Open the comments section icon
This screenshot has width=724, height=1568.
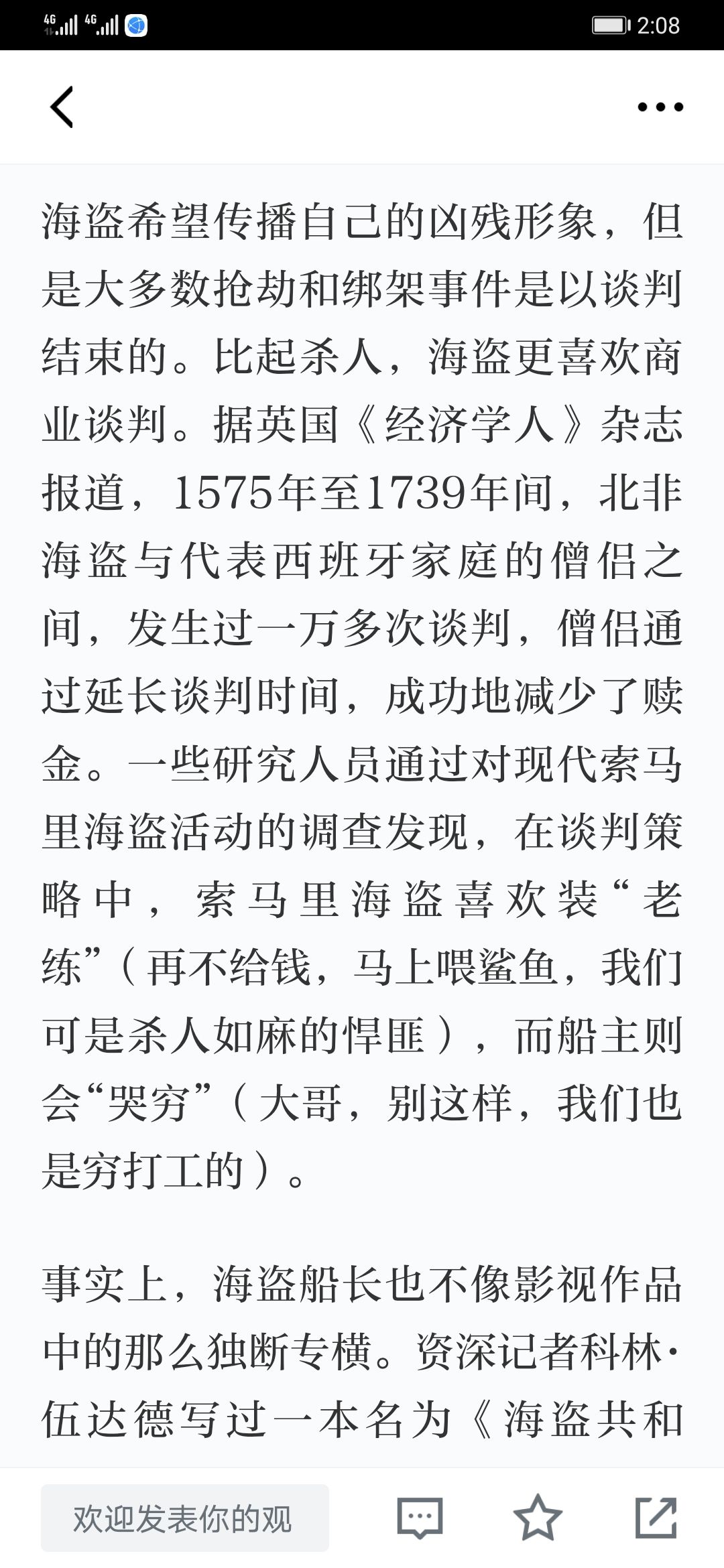pyautogui.click(x=420, y=1518)
